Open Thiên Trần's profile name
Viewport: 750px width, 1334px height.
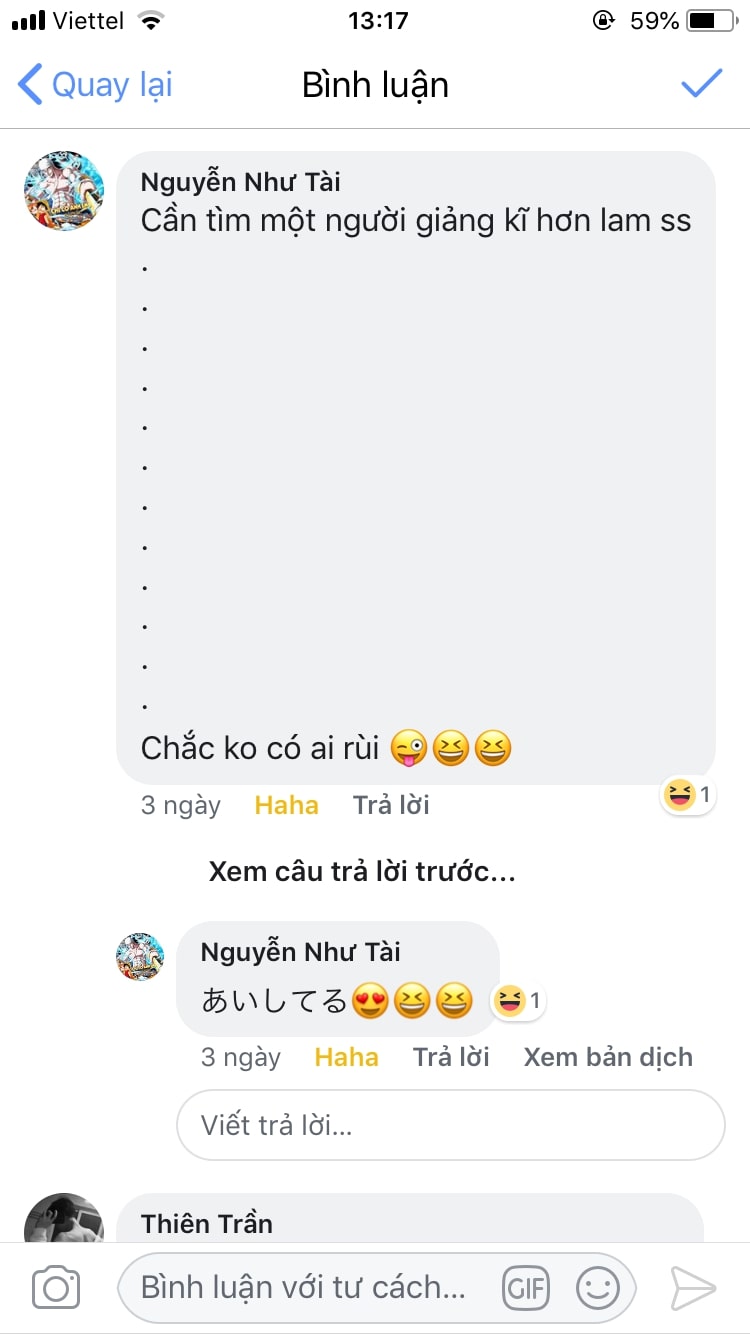point(207,1223)
